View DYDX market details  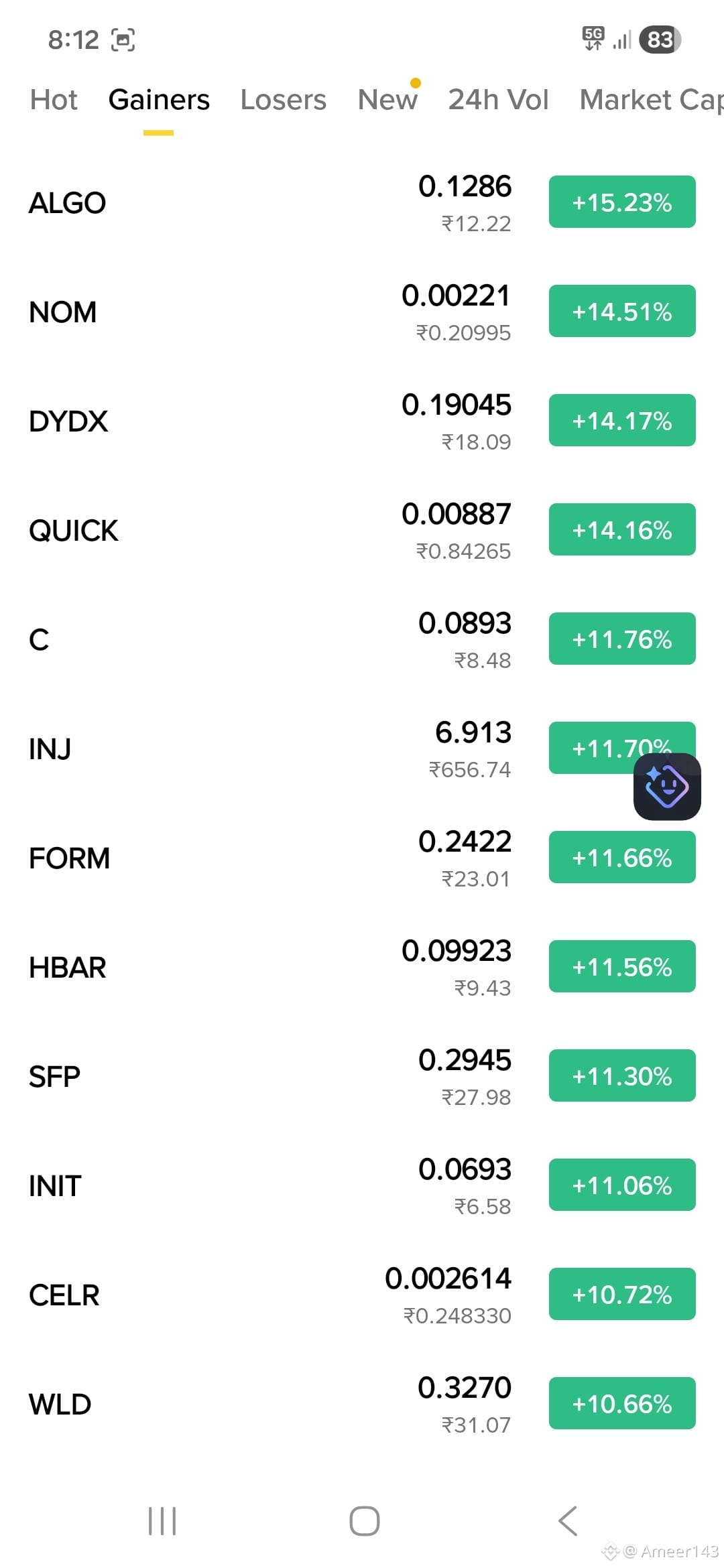pos(362,421)
